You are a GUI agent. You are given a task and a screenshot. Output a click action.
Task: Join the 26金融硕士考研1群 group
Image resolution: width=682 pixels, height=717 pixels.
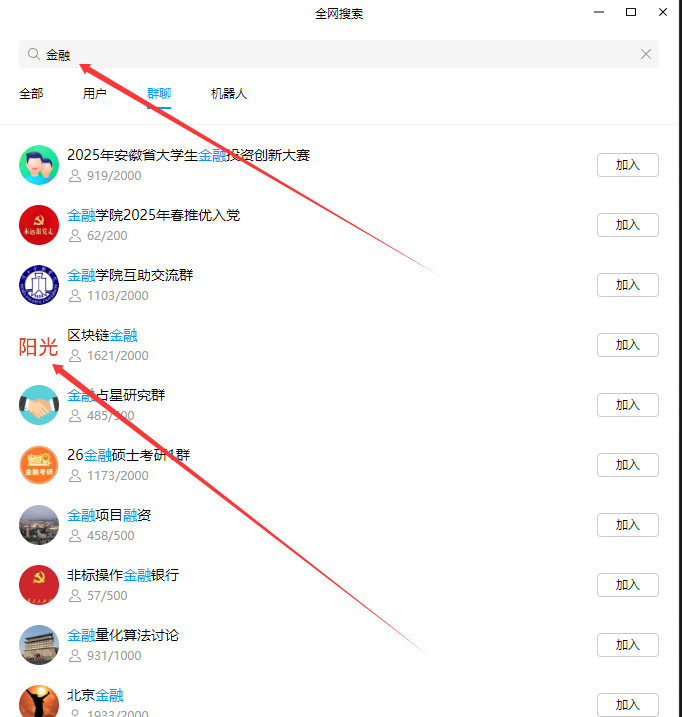(627, 465)
